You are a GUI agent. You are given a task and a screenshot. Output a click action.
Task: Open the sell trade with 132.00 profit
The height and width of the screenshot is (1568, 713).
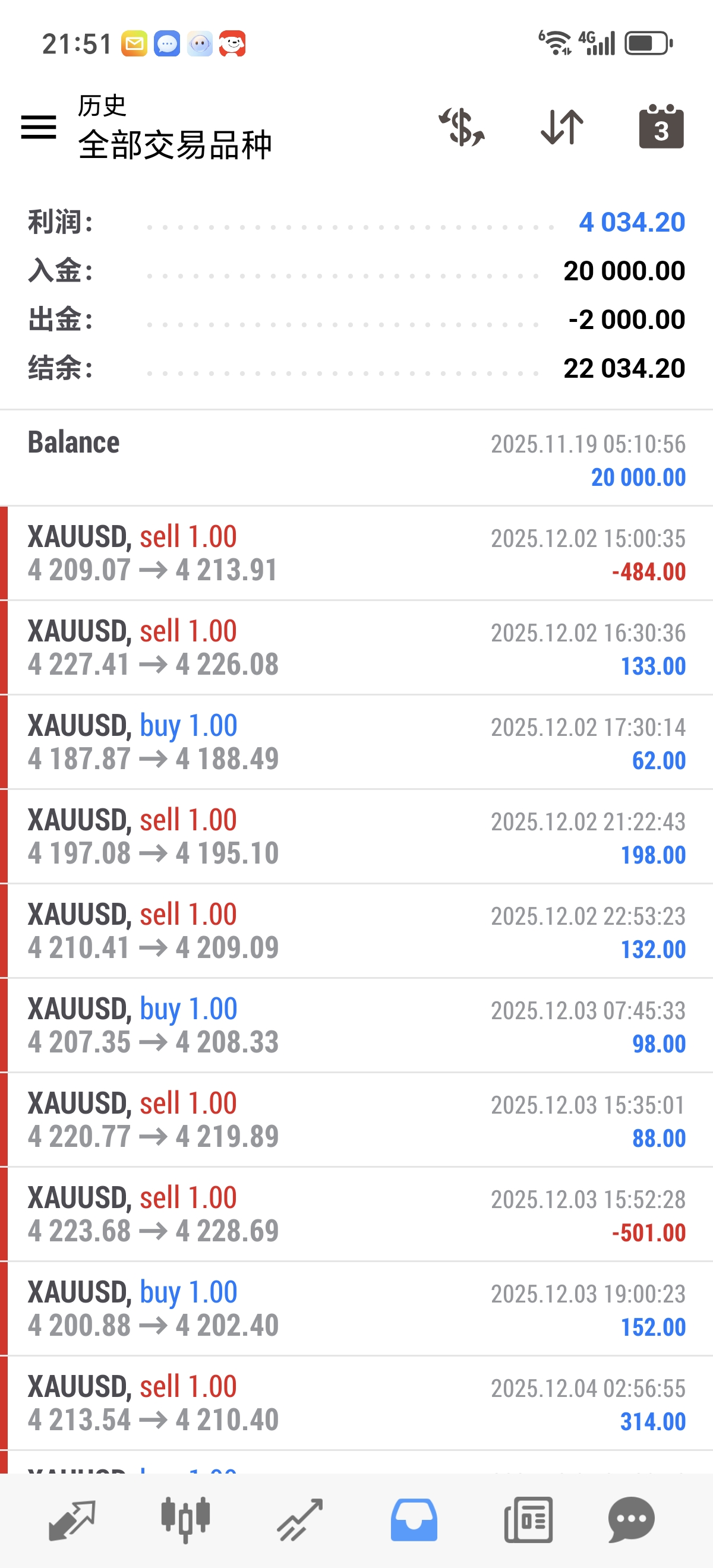tap(356, 931)
